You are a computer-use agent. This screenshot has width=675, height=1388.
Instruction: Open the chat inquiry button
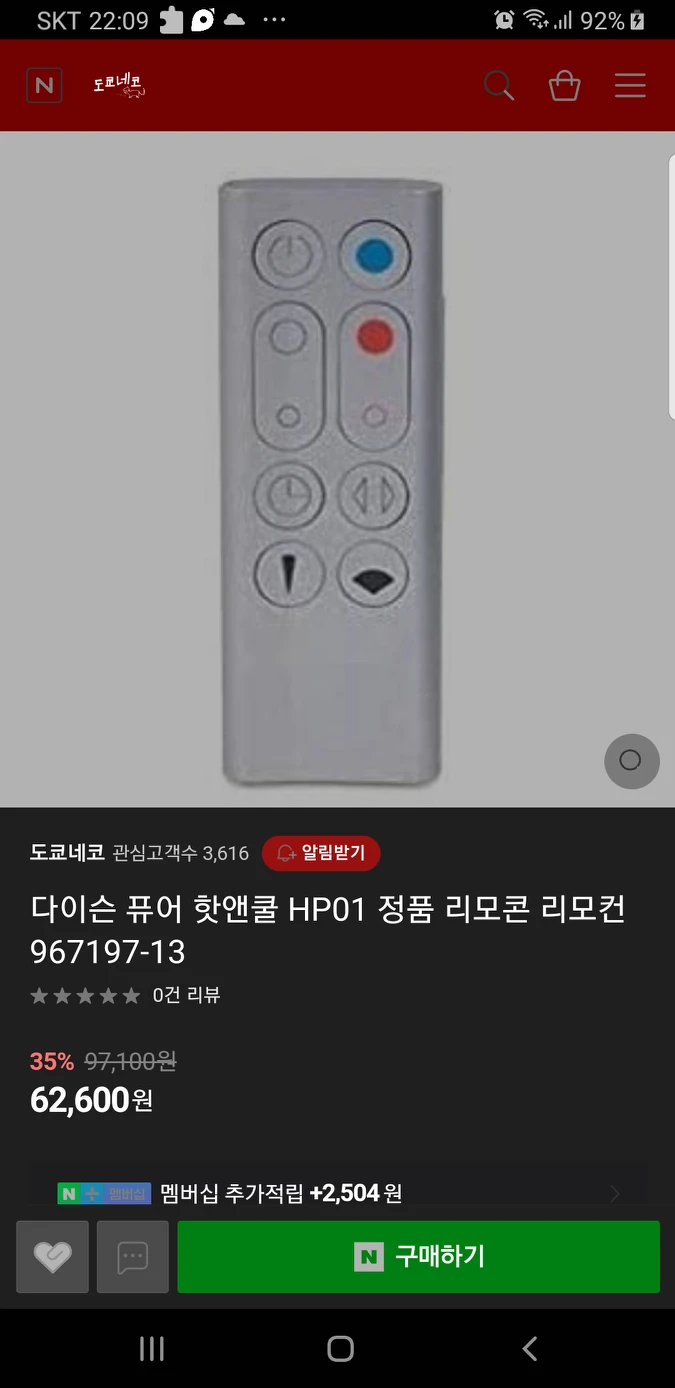coord(133,1257)
